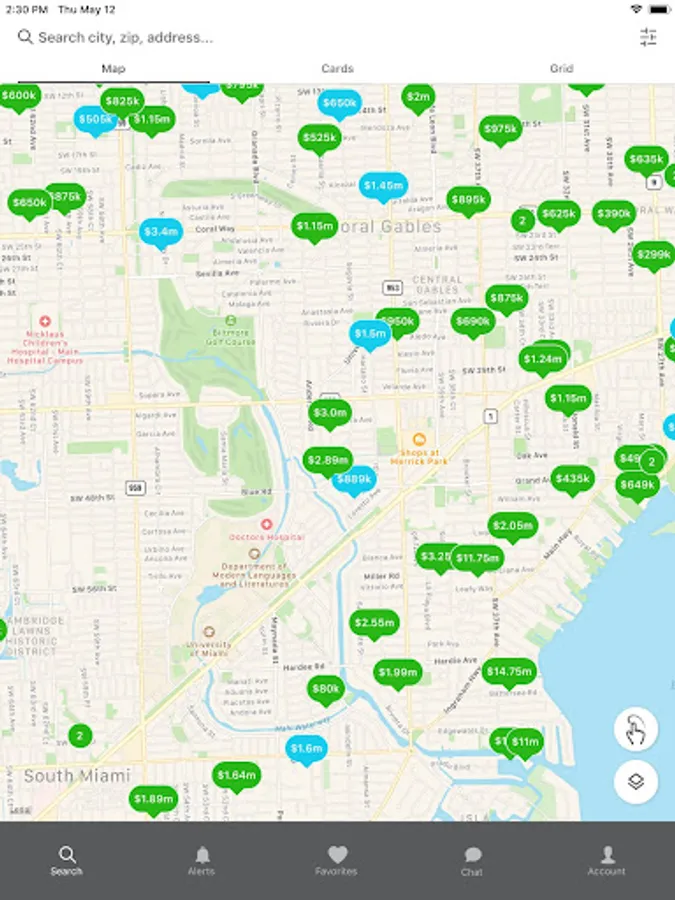Select the $2.55m listing marker
The height and width of the screenshot is (900, 675).
click(374, 623)
